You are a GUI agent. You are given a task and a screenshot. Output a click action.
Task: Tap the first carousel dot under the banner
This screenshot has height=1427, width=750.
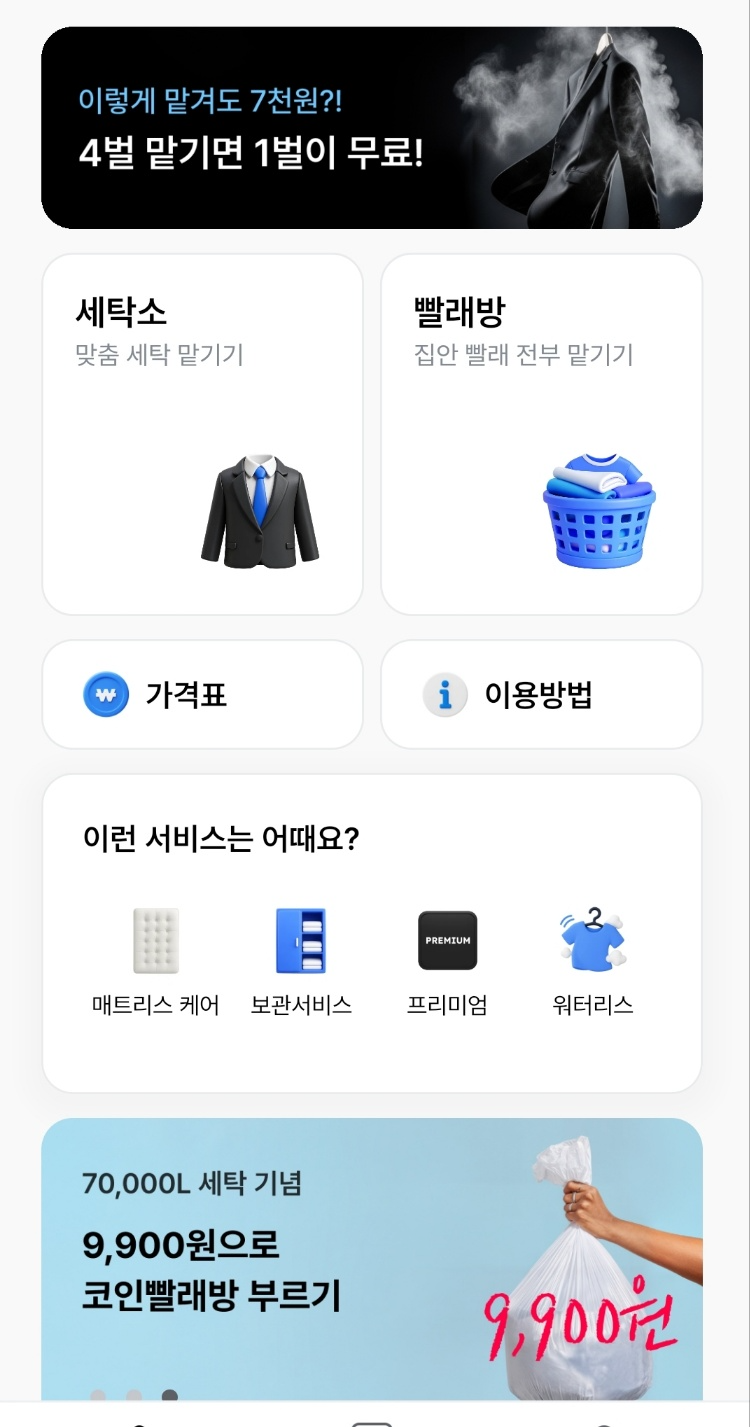[x=98, y=1396]
